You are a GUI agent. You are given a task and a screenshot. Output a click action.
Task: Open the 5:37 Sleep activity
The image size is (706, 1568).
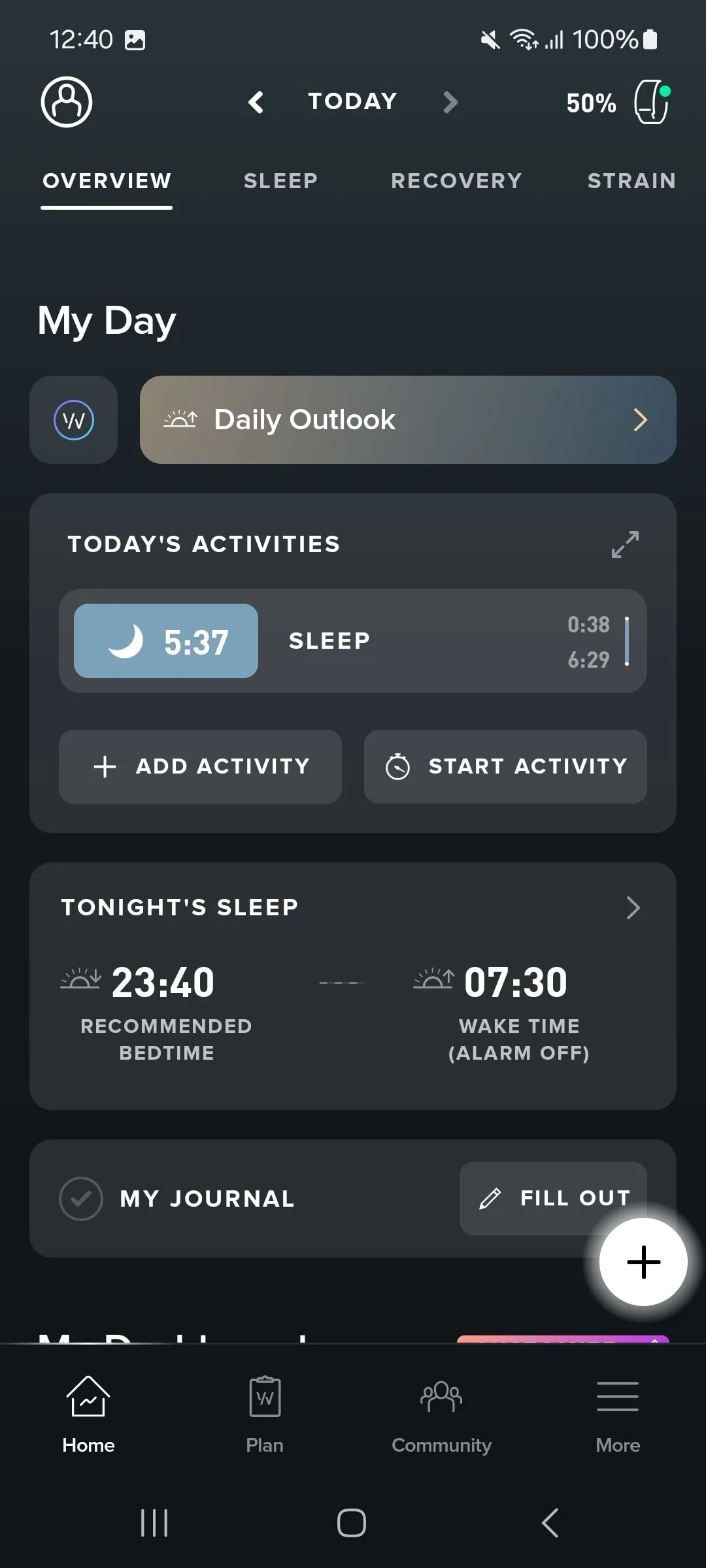click(x=353, y=641)
